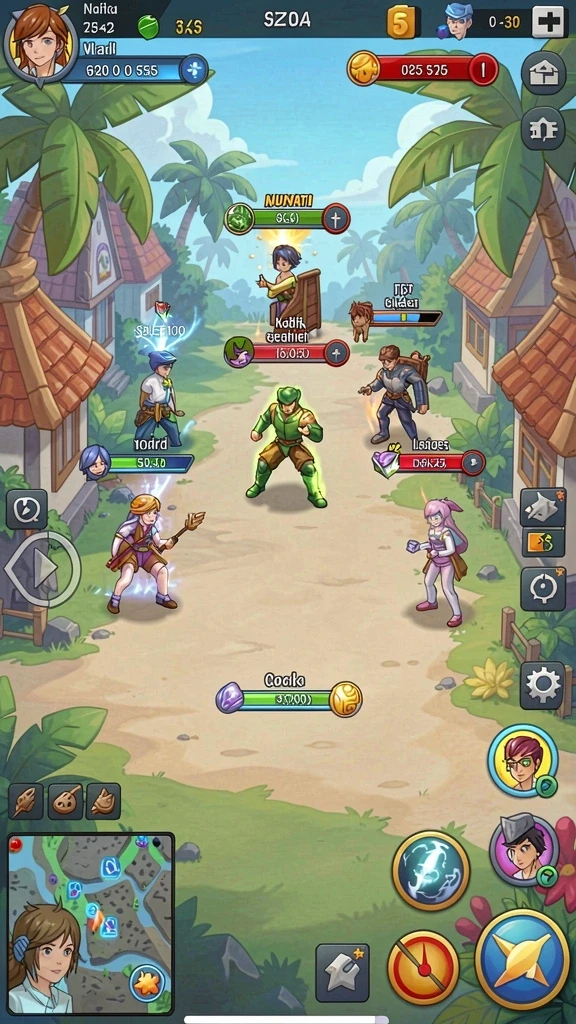This screenshot has width=576, height=1024.
Task: Open the home building icon
Action: pyautogui.click(x=543, y=73)
